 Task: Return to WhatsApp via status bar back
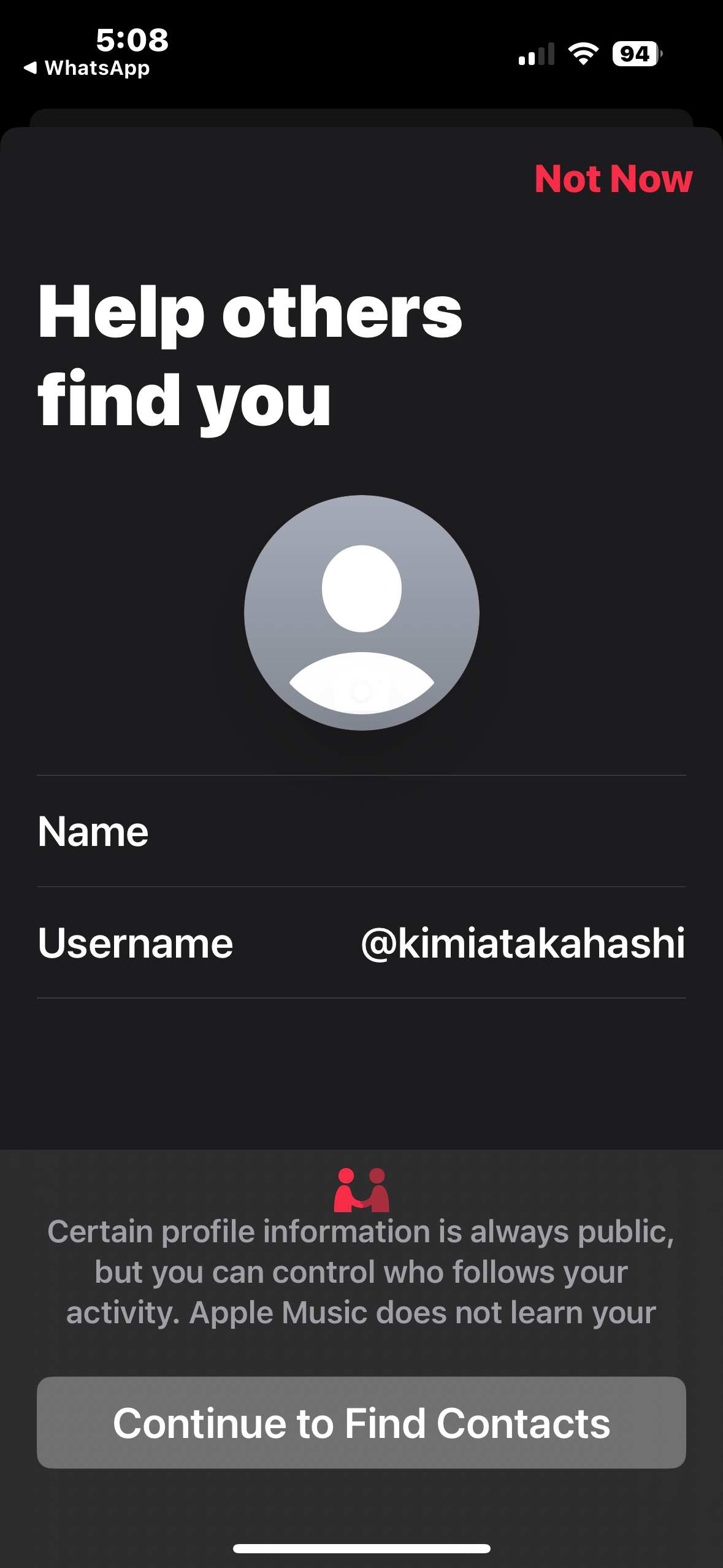[x=87, y=68]
